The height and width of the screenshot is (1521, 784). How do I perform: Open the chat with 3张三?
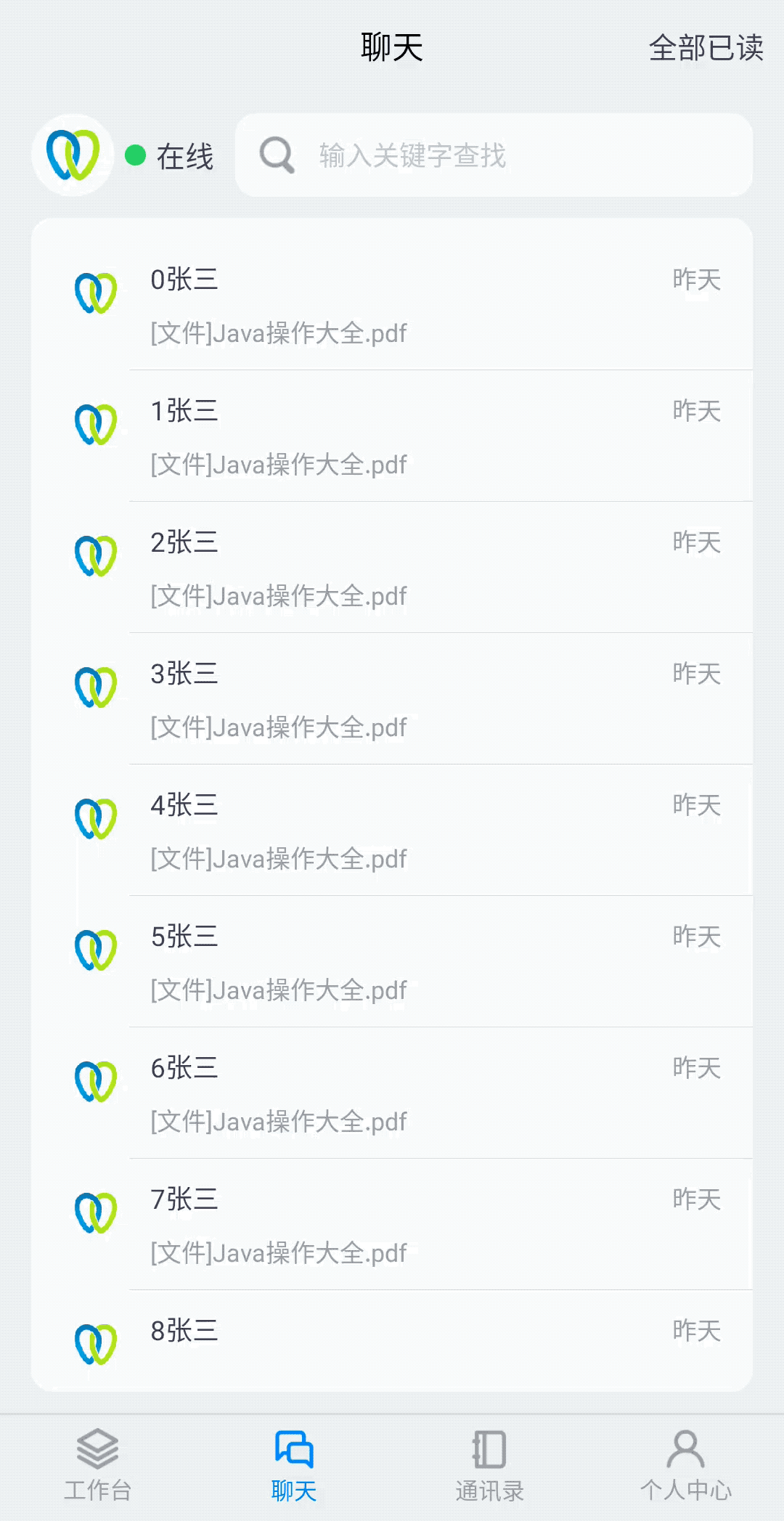tap(392, 699)
